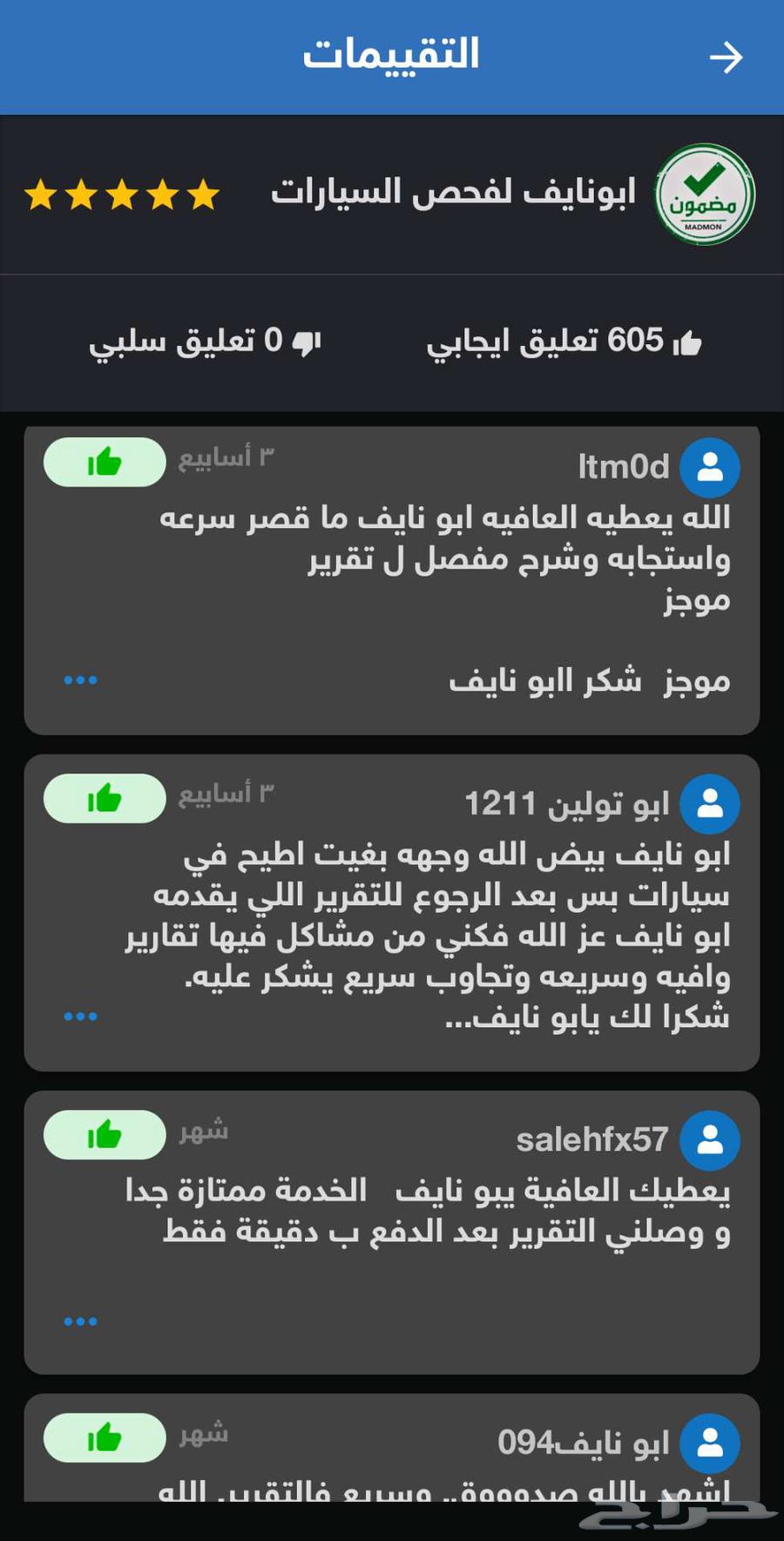Toggle the like on salehfx57's review

pyautogui.click(x=104, y=1135)
